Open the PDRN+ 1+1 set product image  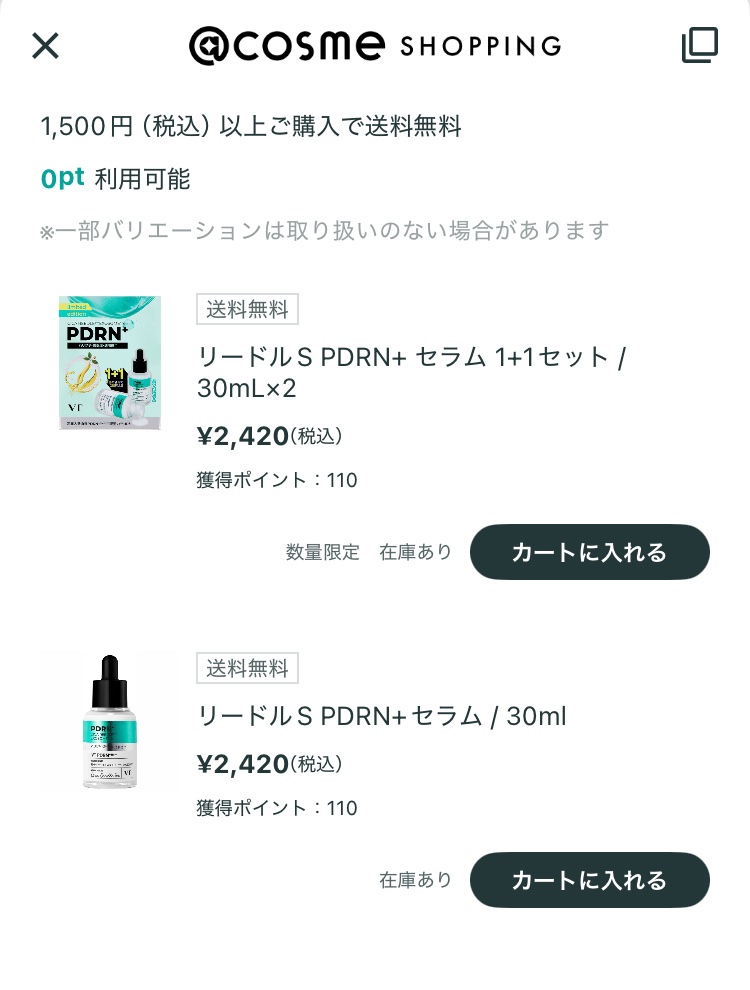110,363
